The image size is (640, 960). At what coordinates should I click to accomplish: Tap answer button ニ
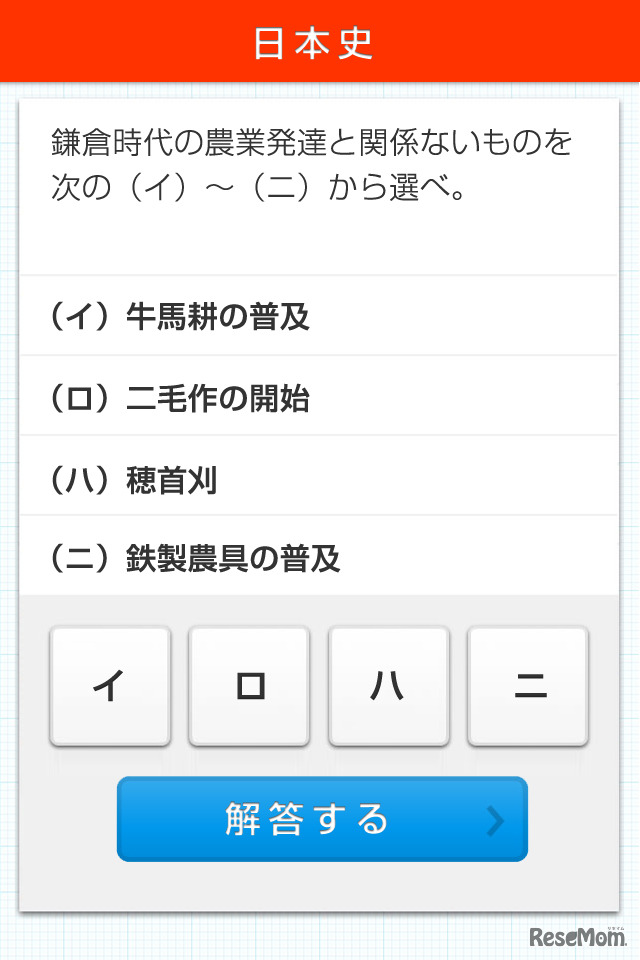pos(528,686)
